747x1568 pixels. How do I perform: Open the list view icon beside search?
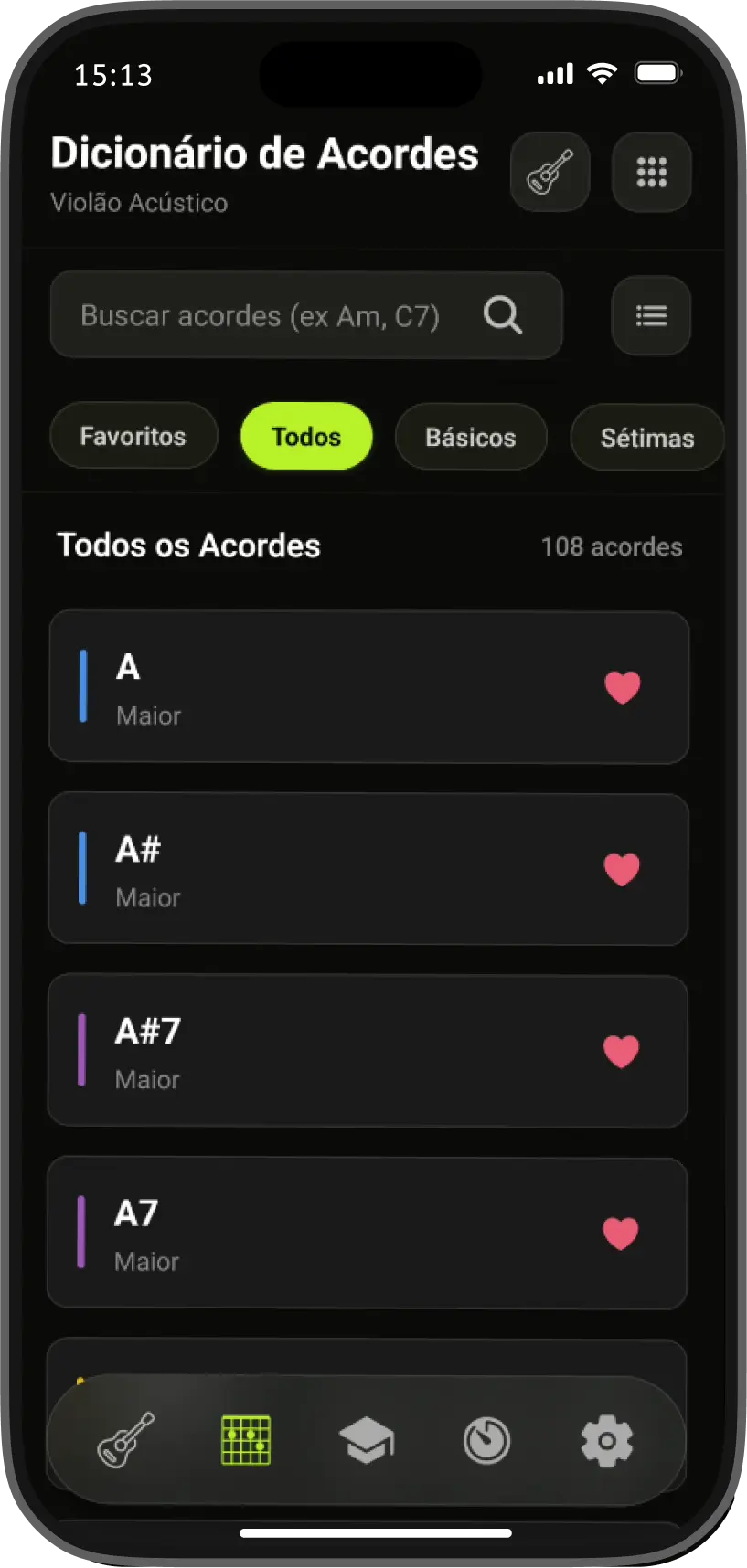pos(650,315)
